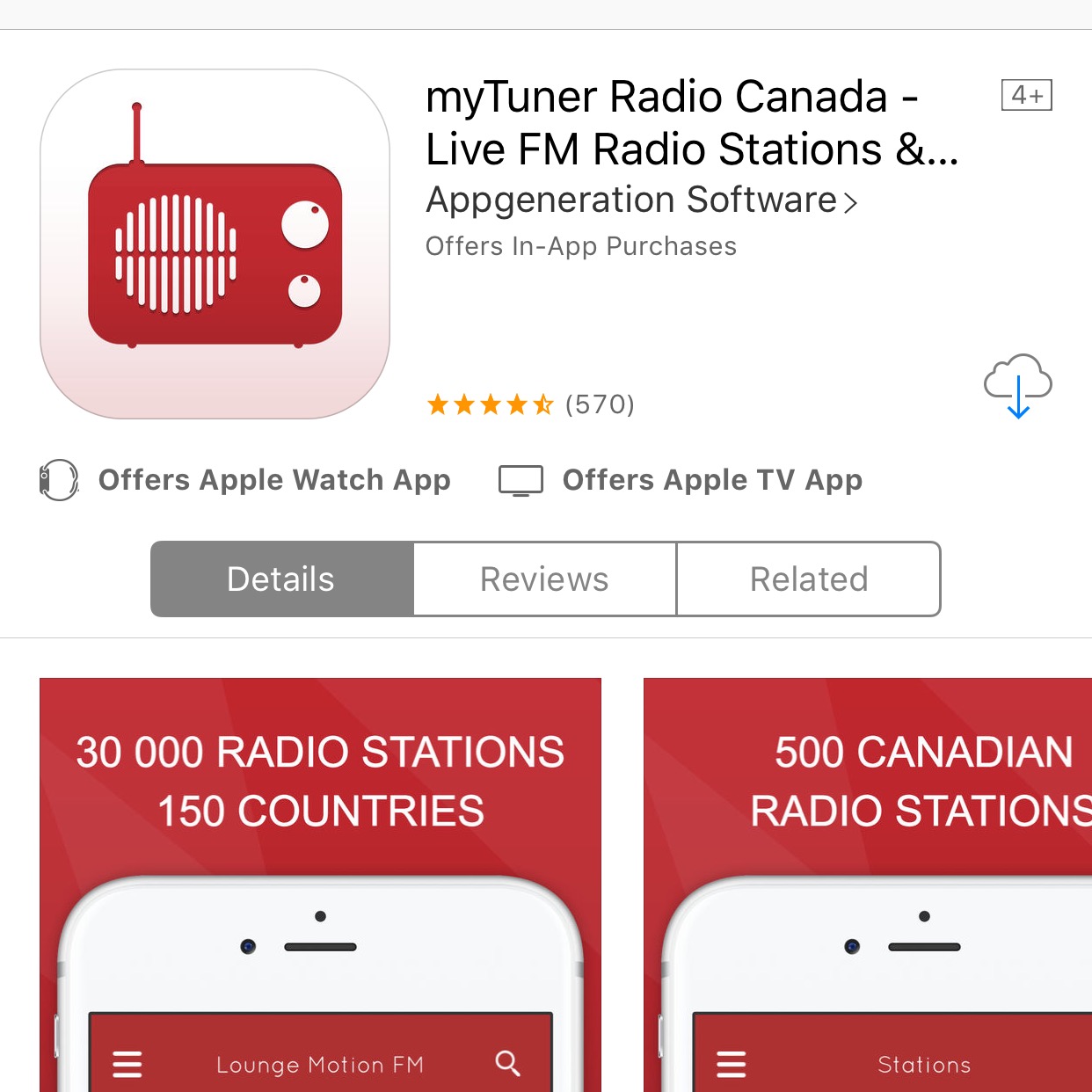
Task: Download the app via cloud icon
Action: (x=1017, y=386)
